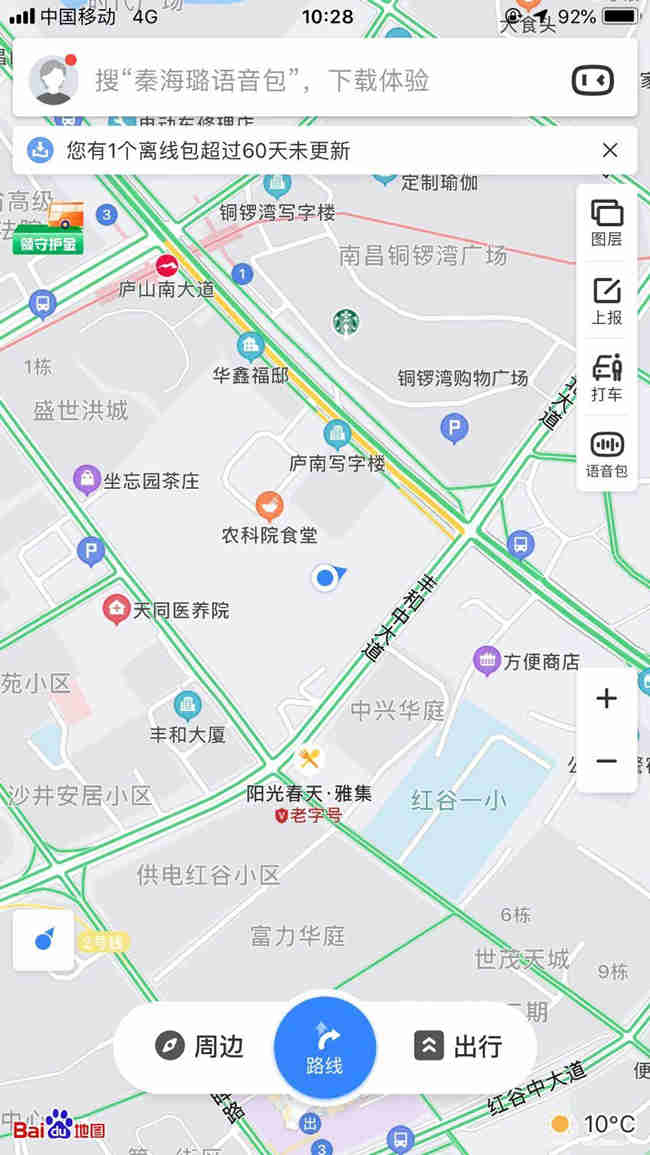Open 打车 ride hailing

coord(607,378)
